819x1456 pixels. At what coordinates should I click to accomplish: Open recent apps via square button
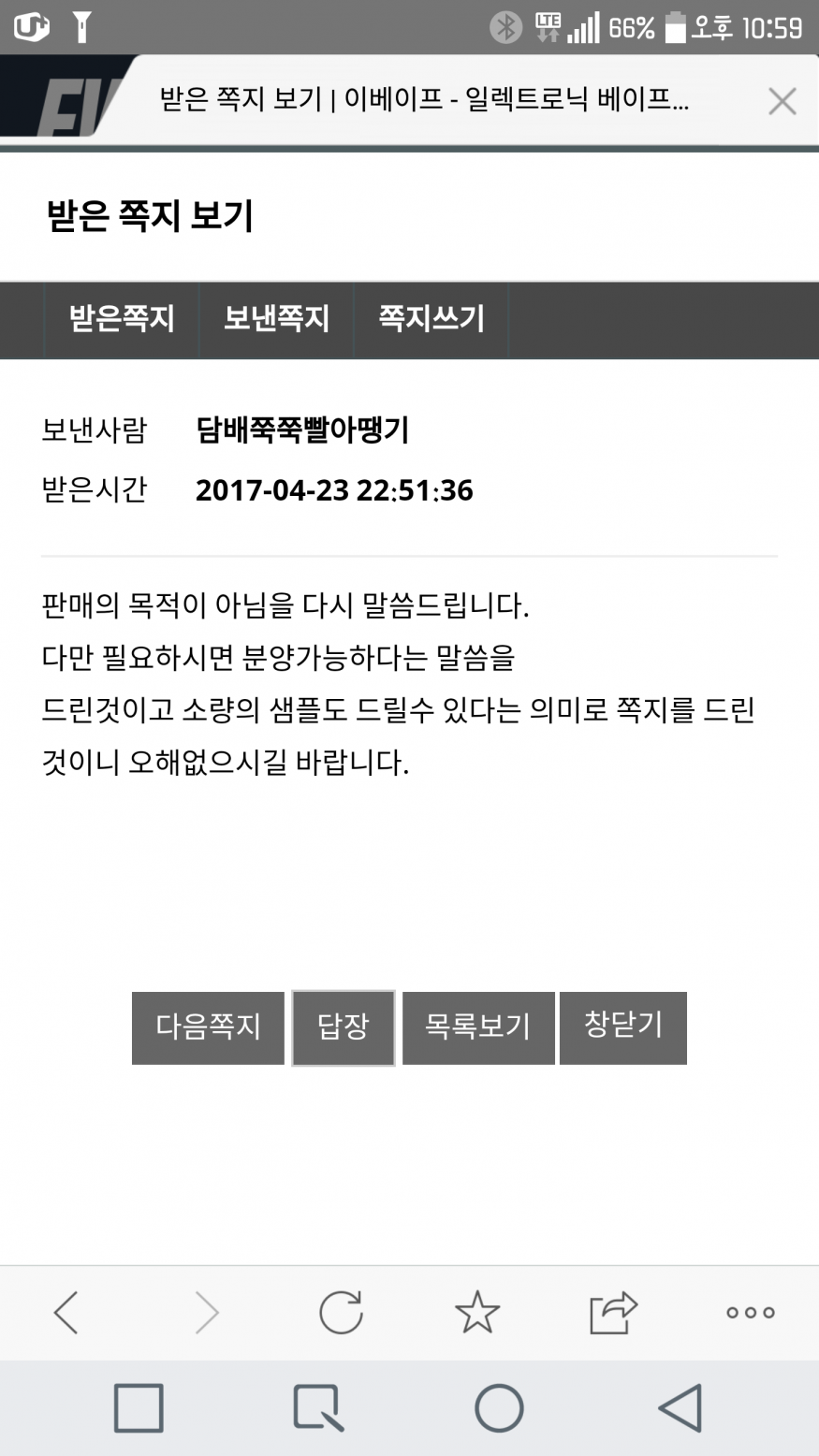click(139, 1407)
